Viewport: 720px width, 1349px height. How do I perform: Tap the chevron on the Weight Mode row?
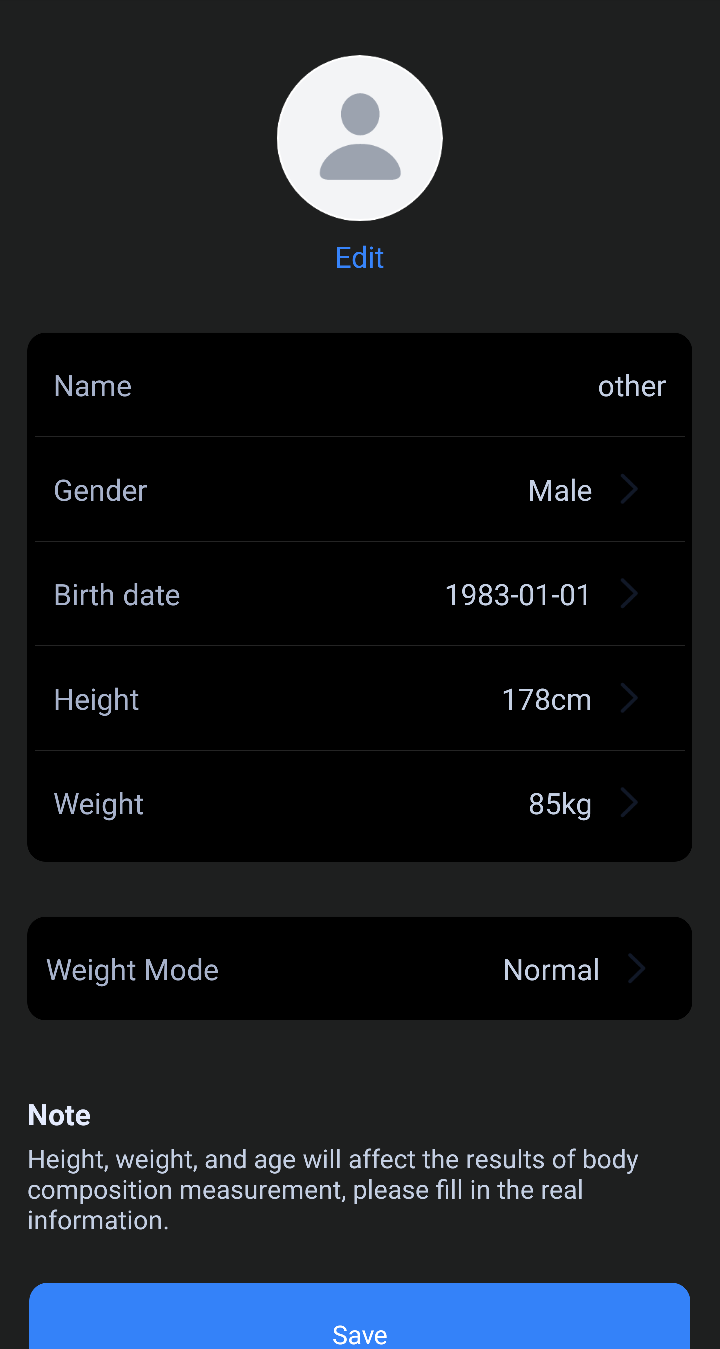636,968
